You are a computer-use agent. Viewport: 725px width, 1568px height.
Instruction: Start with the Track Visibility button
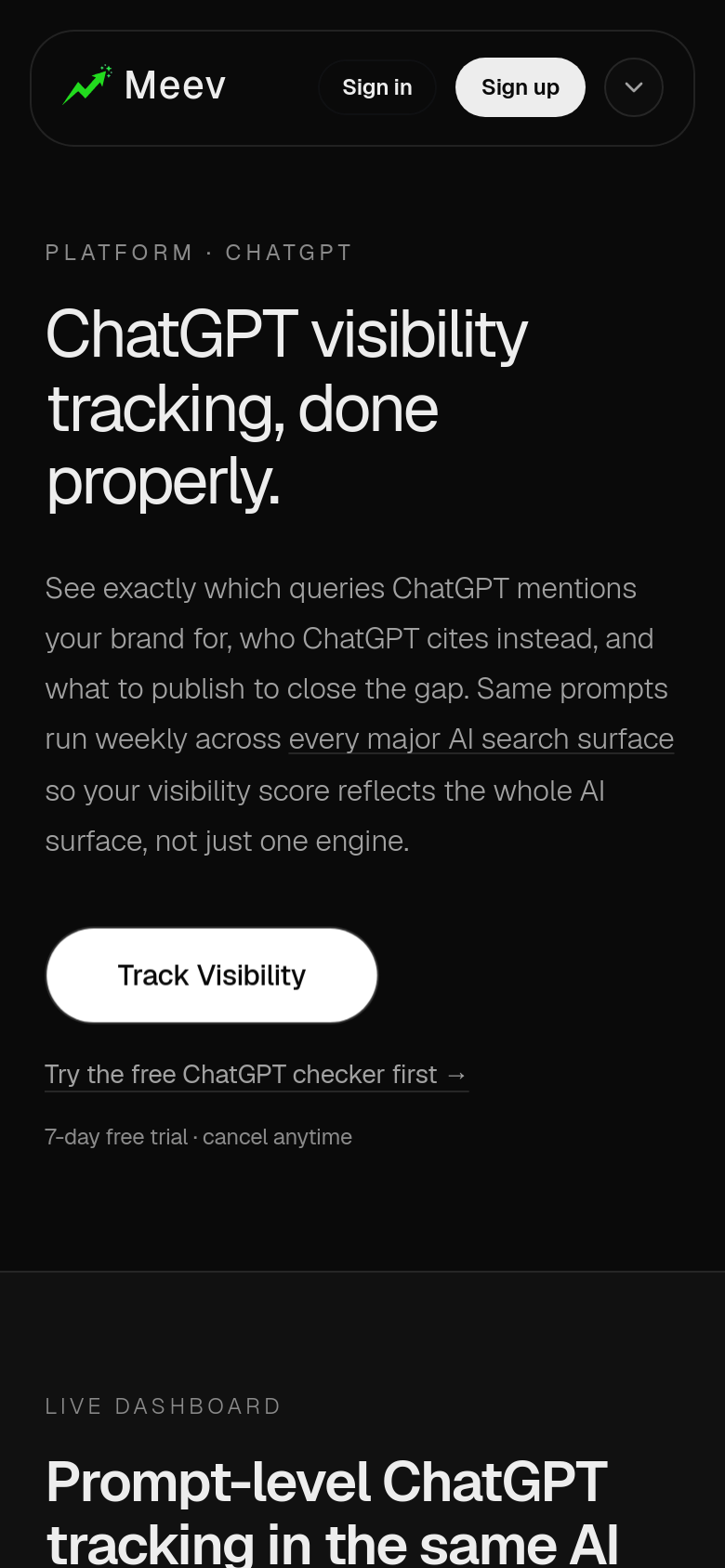(x=212, y=975)
